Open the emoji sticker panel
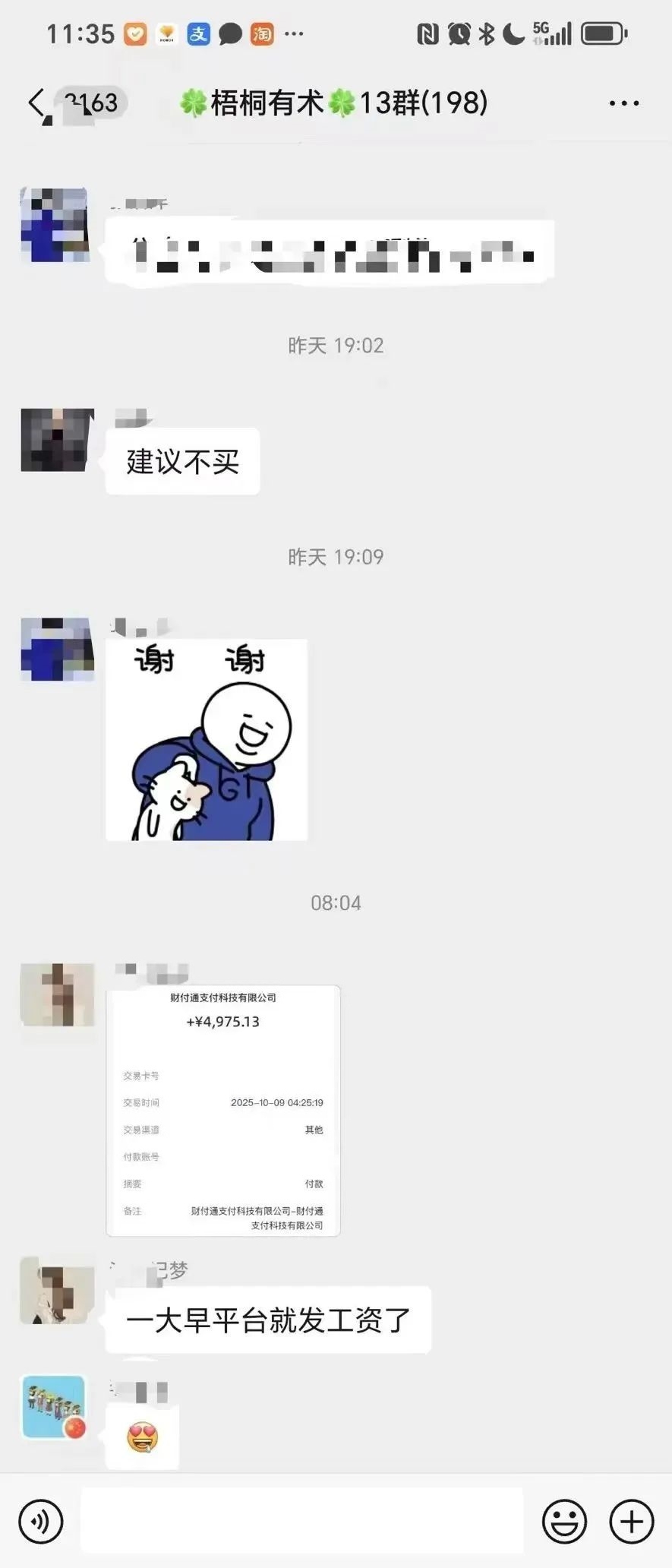 [564, 1522]
